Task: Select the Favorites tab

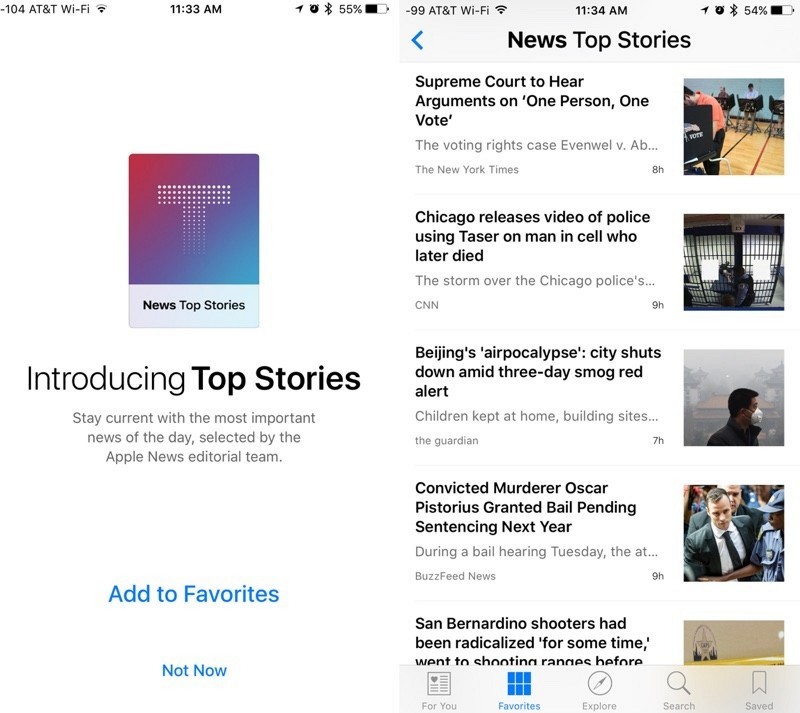Action: click(519, 690)
